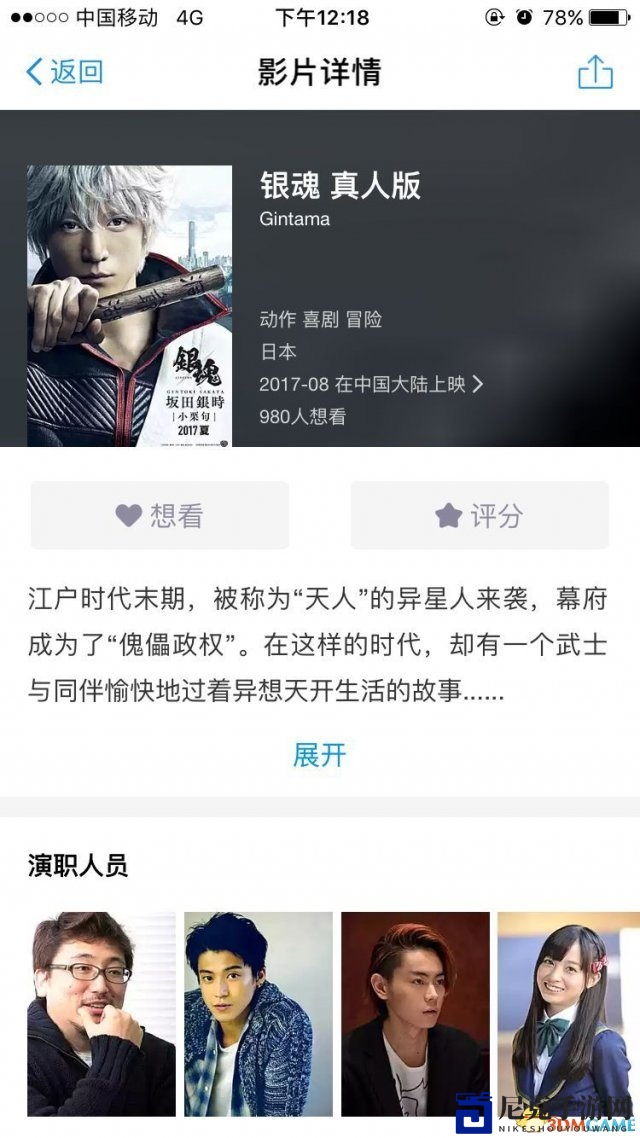The height and width of the screenshot is (1138, 640).
Task: Mark the movie as 想看
Action: 160,515
